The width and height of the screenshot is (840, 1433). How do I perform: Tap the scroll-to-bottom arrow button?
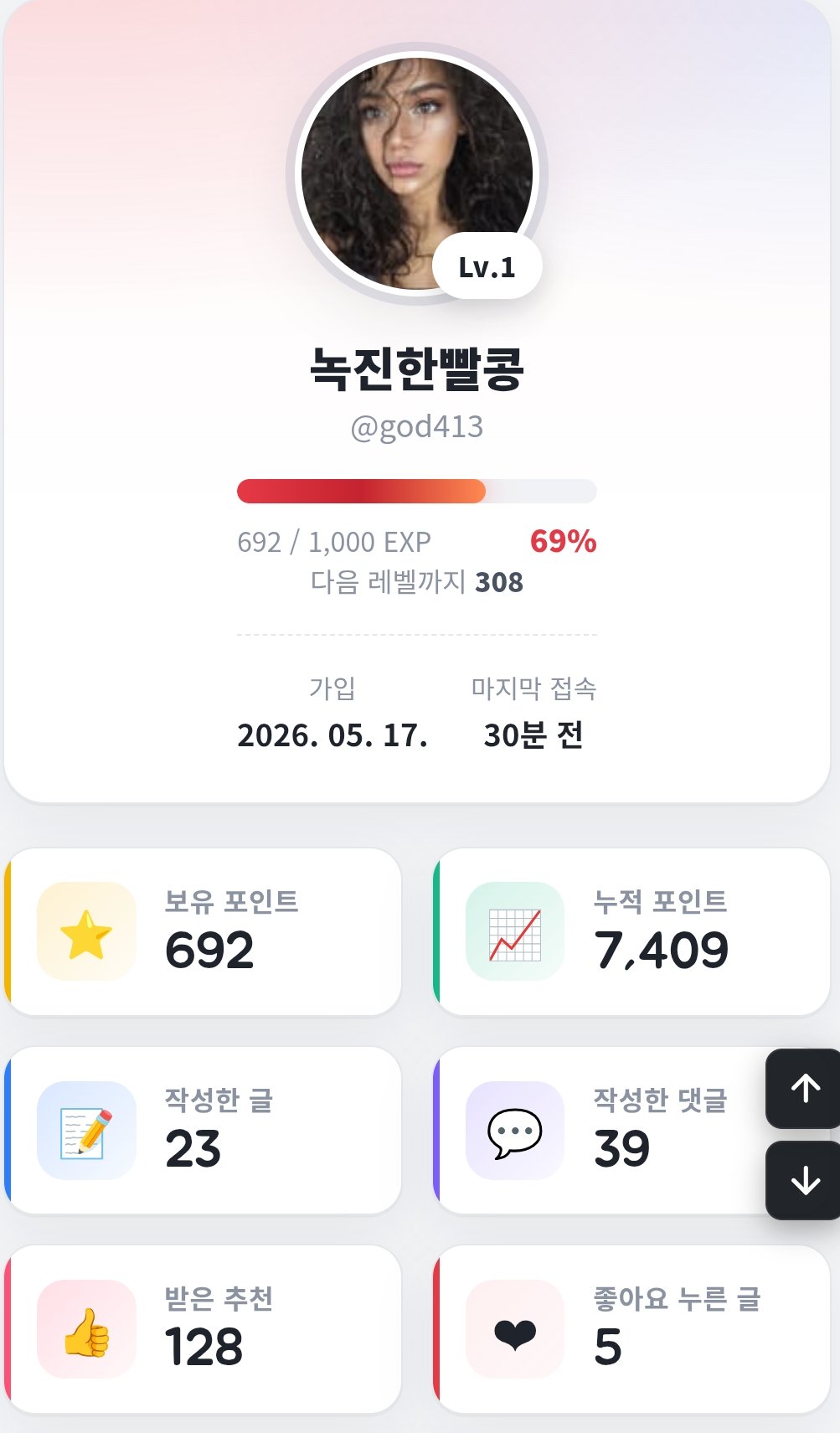pos(804,1180)
